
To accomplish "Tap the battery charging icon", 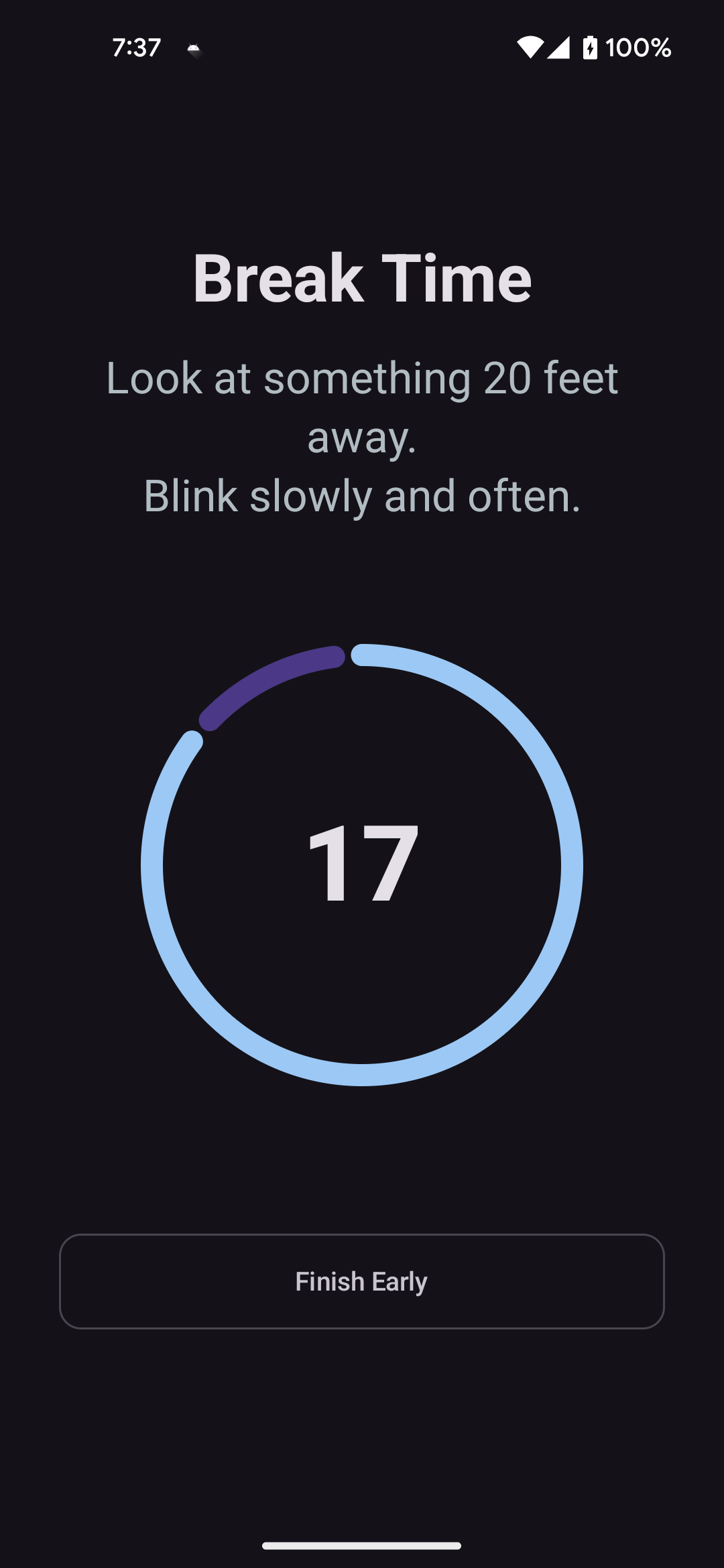I will tap(590, 47).
